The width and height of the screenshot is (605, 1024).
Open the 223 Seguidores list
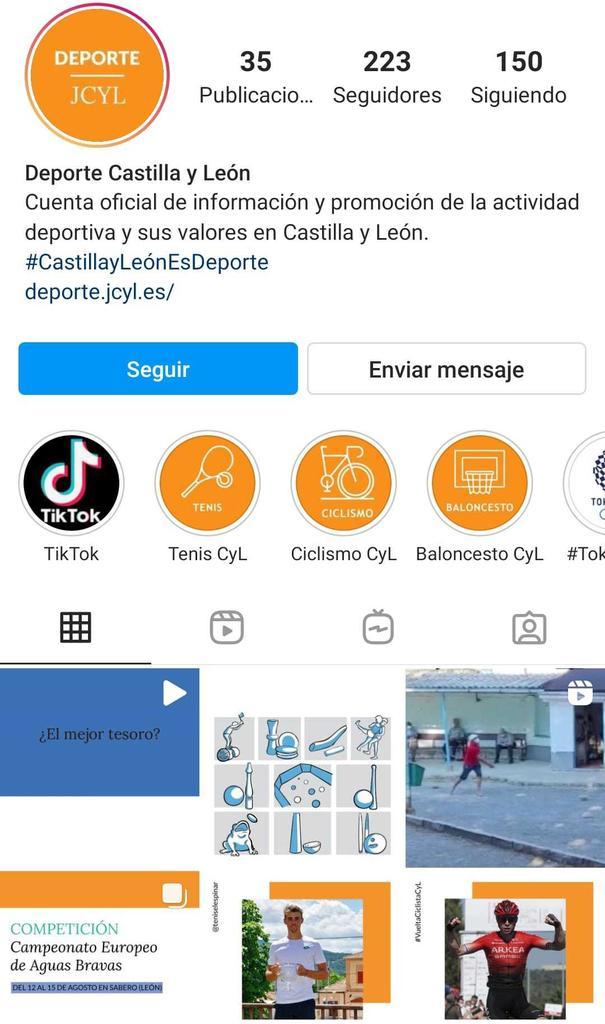click(387, 78)
